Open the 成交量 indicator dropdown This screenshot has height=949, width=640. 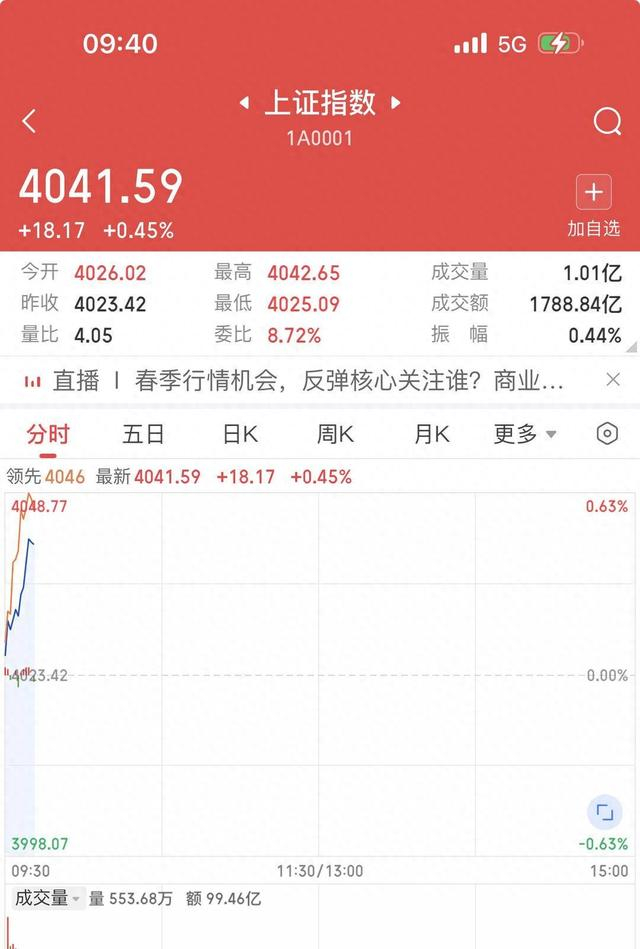coord(46,899)
